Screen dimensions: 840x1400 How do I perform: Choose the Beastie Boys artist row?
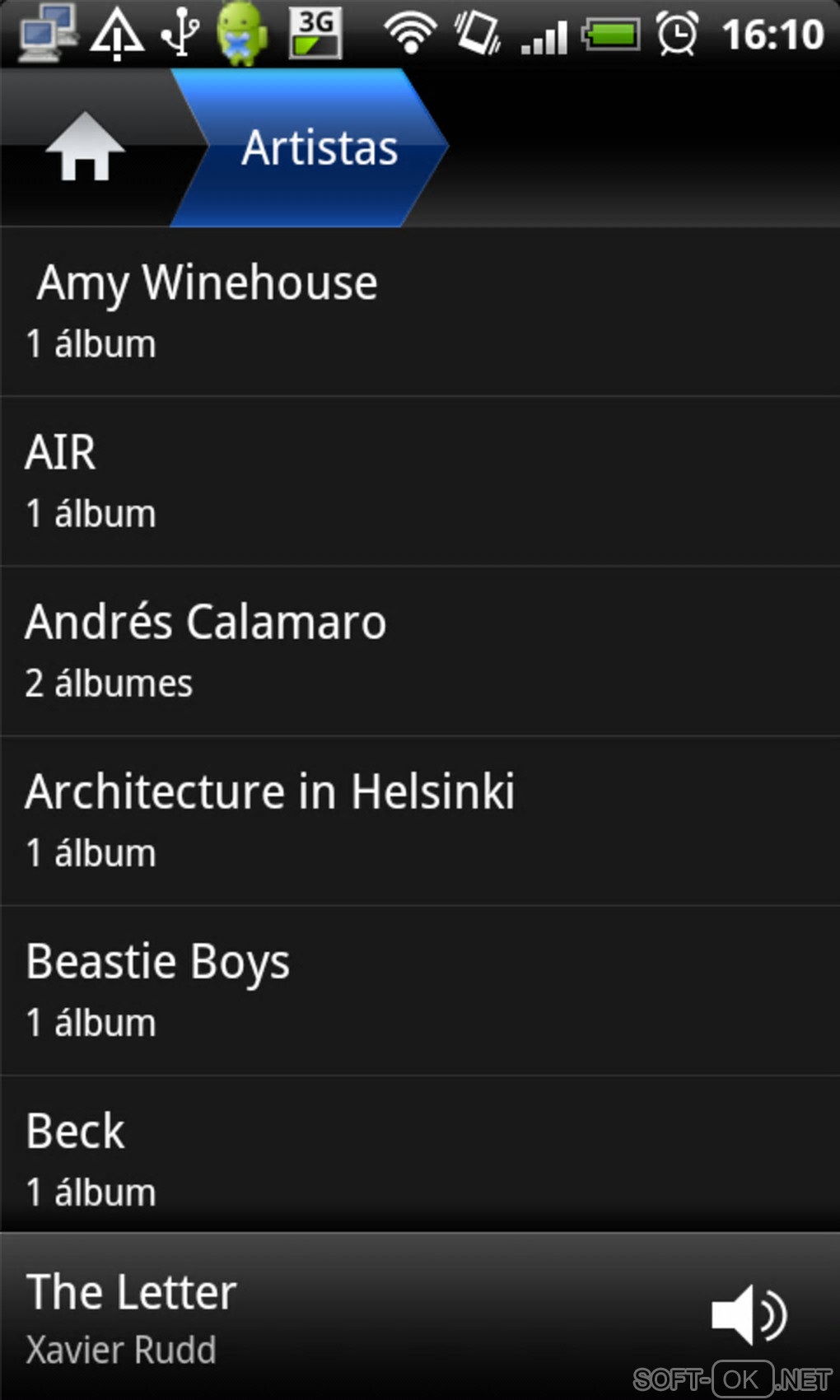420,991
